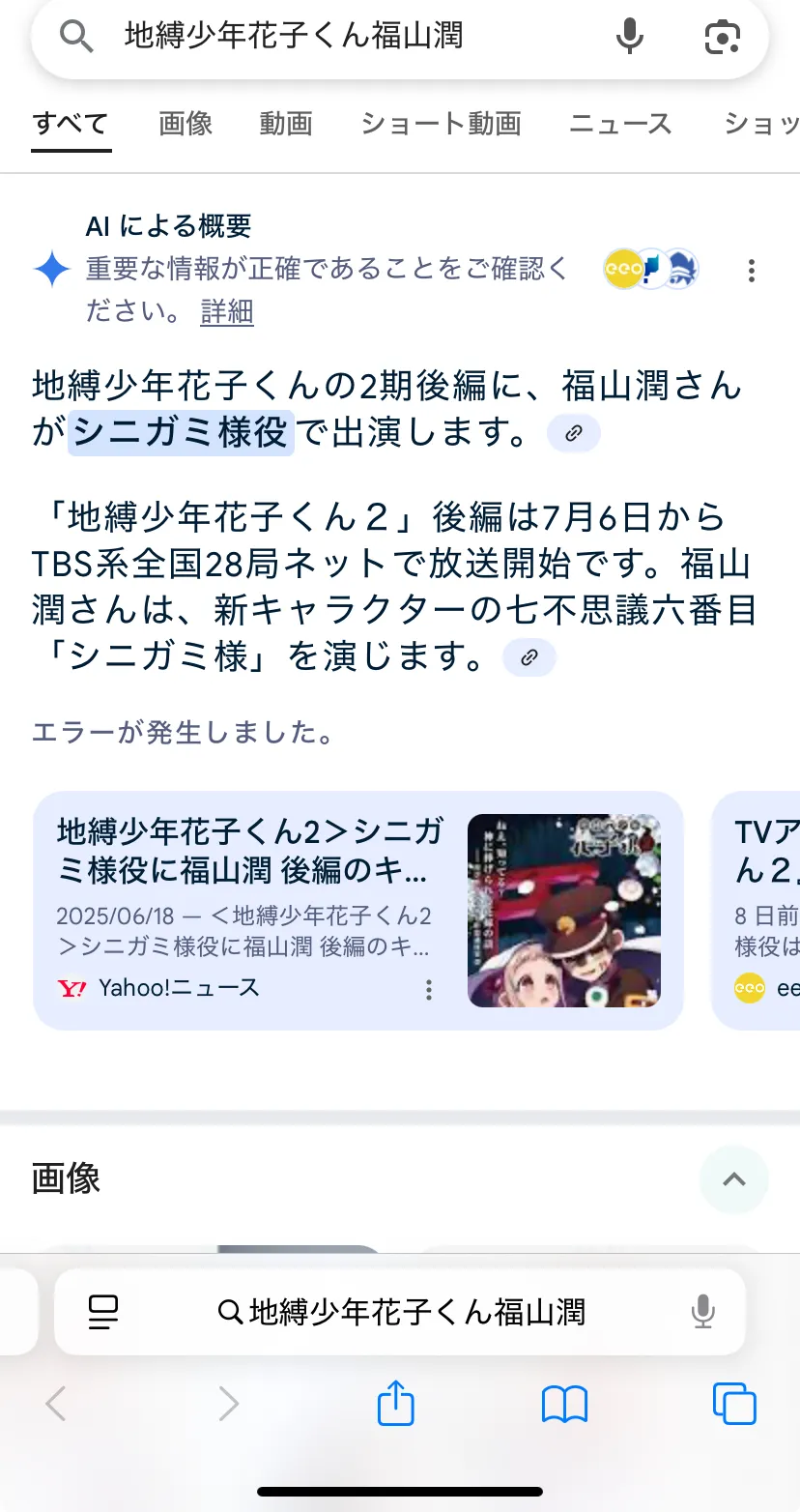The width and height of the screenshot is (800, 1512).
Task: Open the 詳細 link in the AI overview
Action: click(x=227, y=311)
